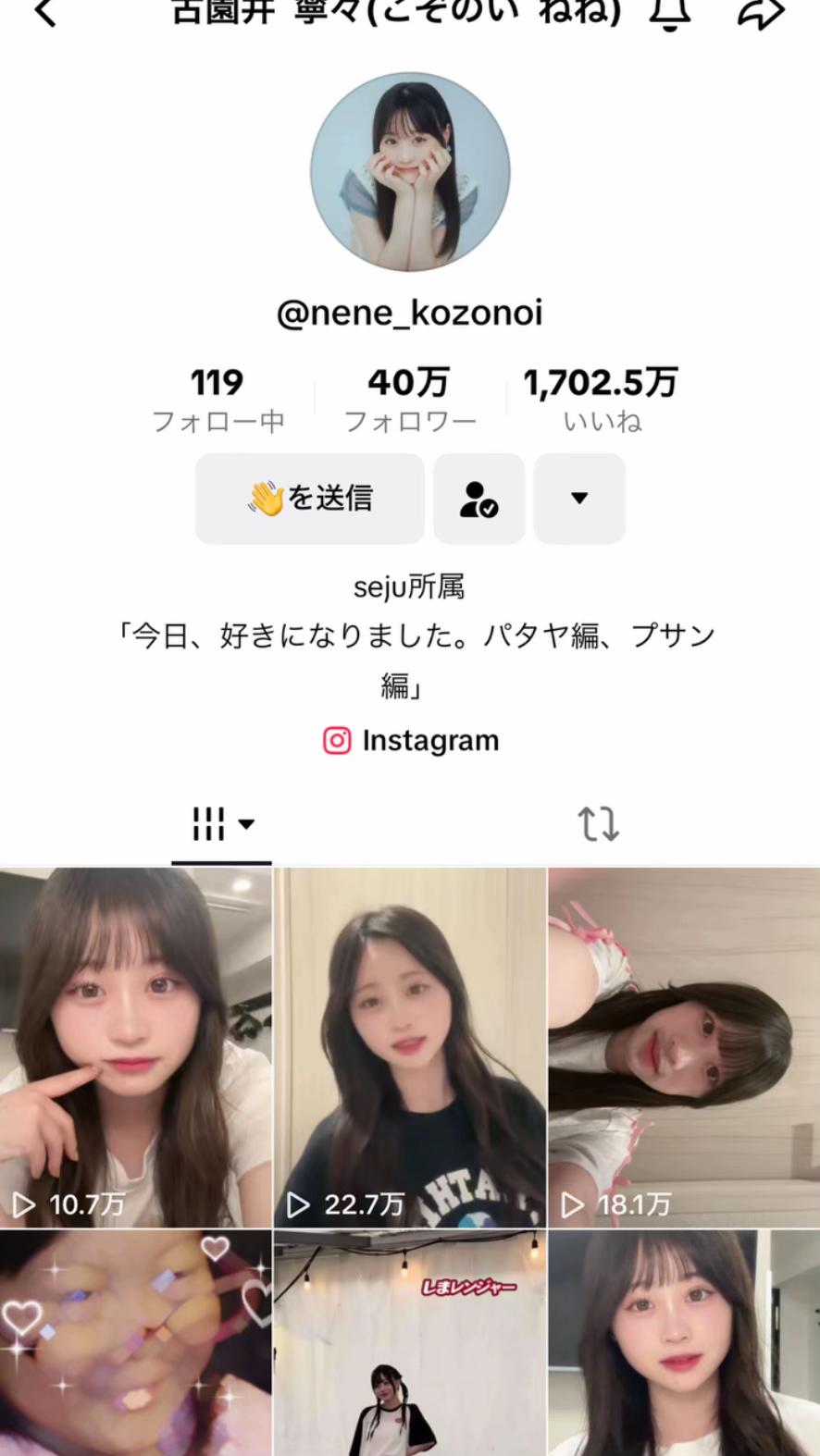The width and height of the screenshot is (820, 1456).
Task: Open the Instagram link
Action: 411,741
